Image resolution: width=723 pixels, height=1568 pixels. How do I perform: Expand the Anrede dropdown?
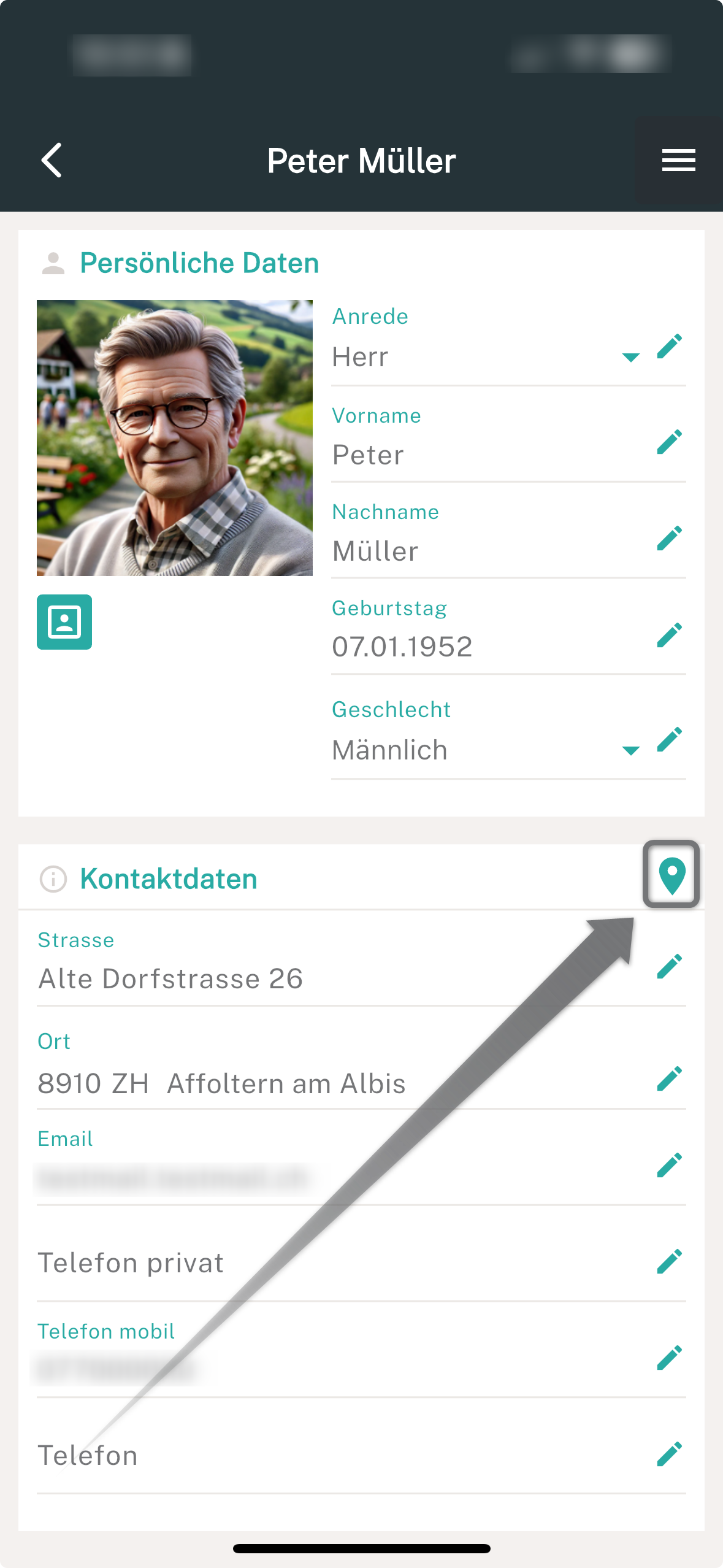click(x=630, y=357)
